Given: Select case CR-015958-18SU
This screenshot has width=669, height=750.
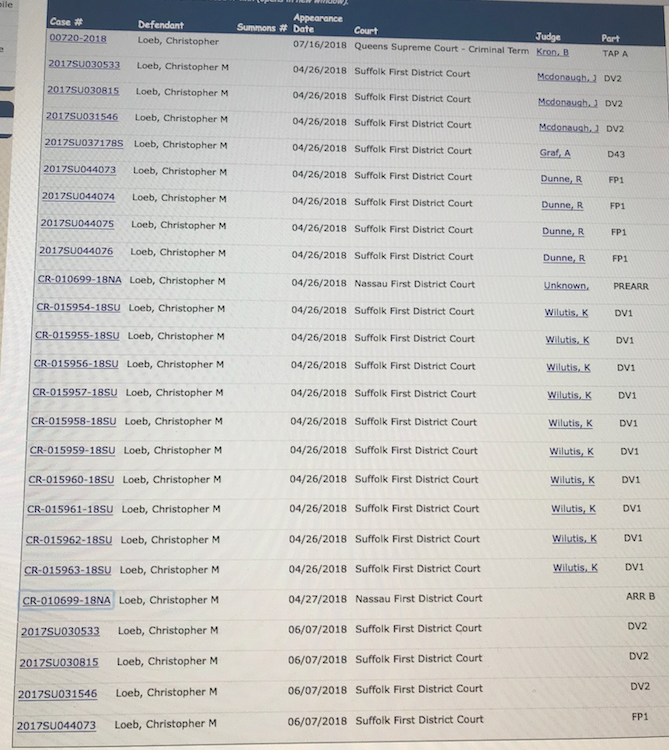Looking at the screenshot, I should tap(73, 421).
